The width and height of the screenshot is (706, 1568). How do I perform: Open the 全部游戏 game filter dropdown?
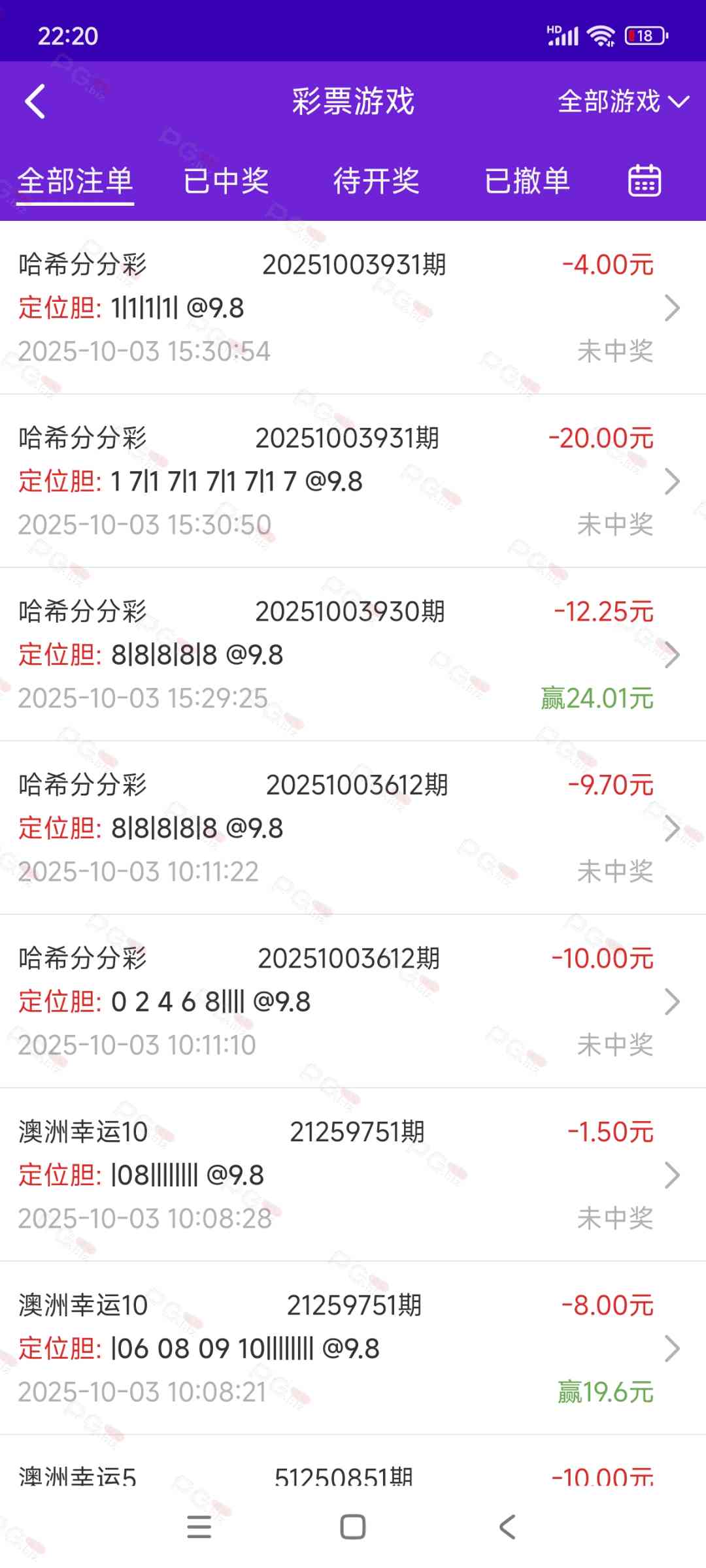(x=622, y=102)
